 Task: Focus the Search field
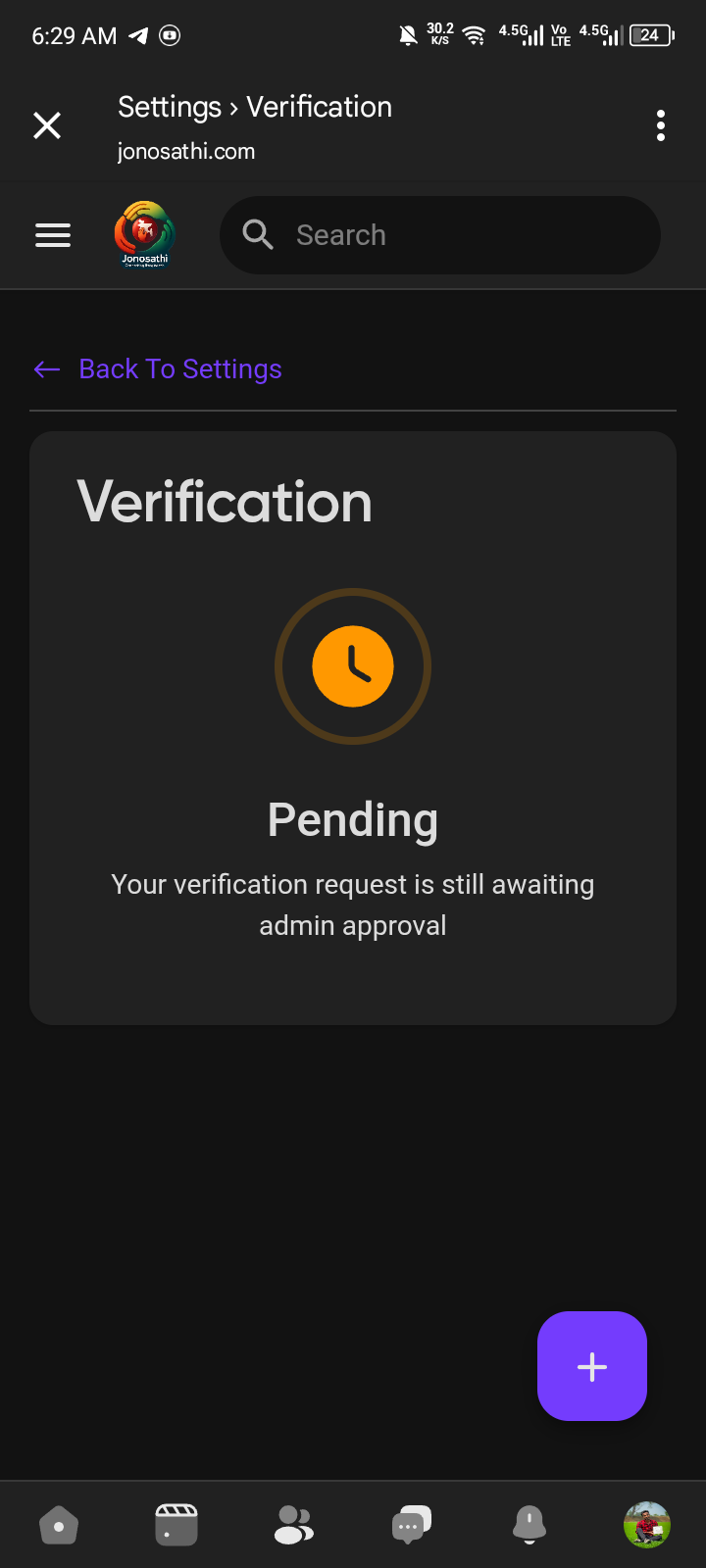coord(440,235)
